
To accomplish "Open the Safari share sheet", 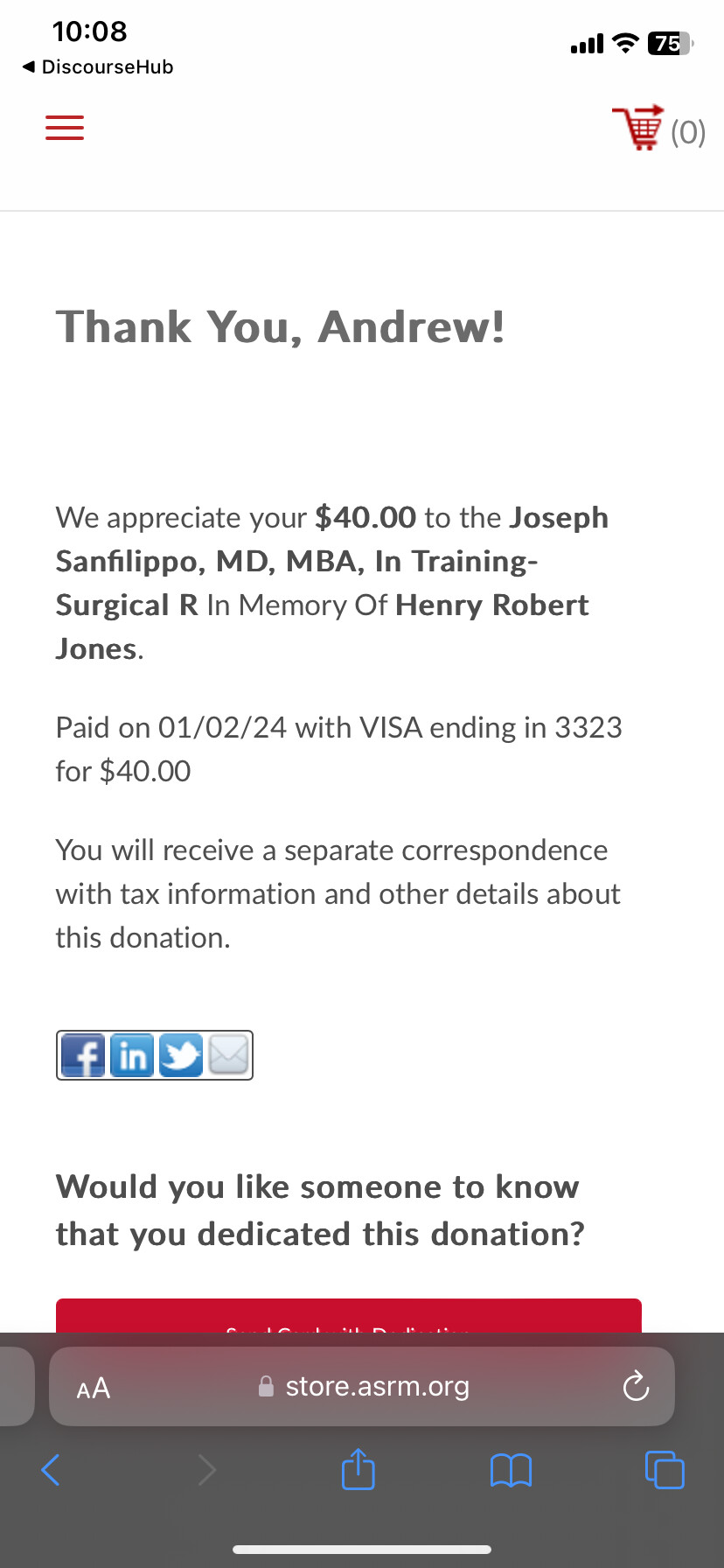I will [x=359, y=1469].
